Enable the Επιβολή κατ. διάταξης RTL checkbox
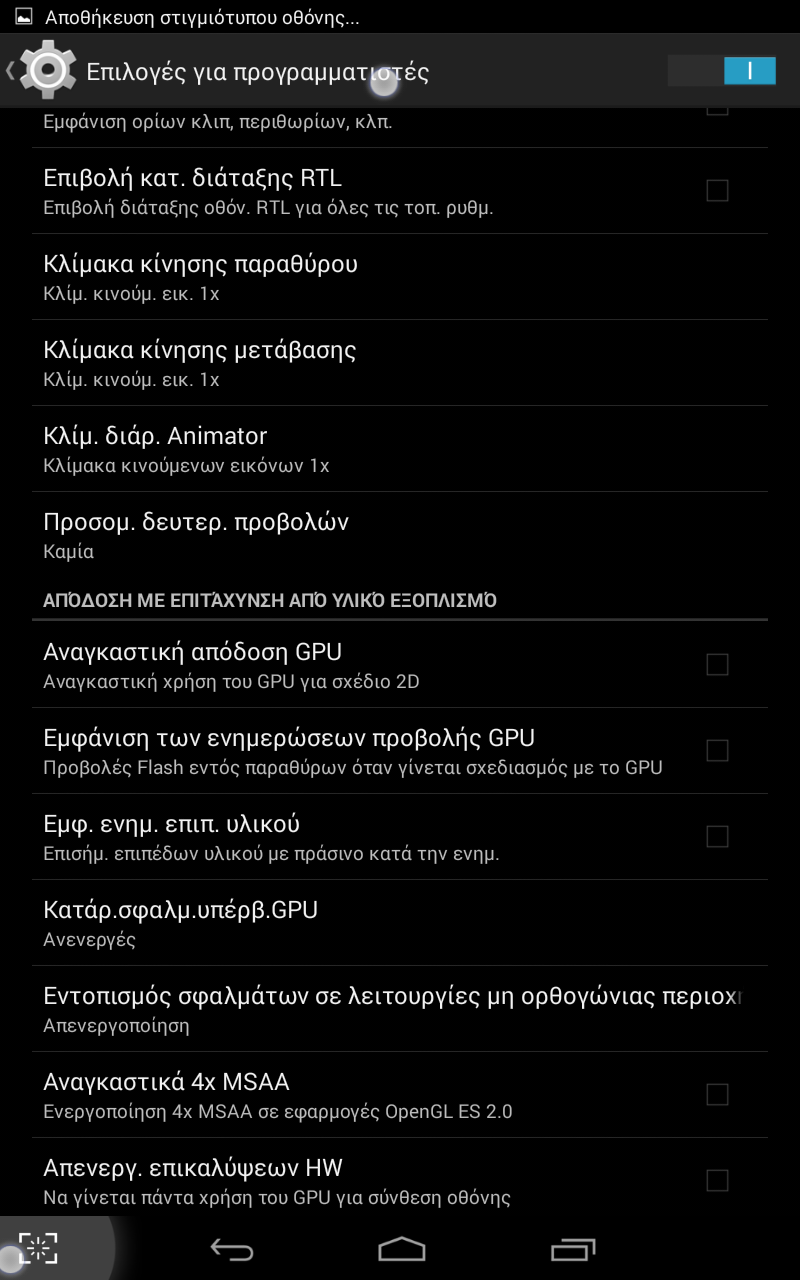The width and height of the screenshot is (800, 1280). (x=717, y=190)
